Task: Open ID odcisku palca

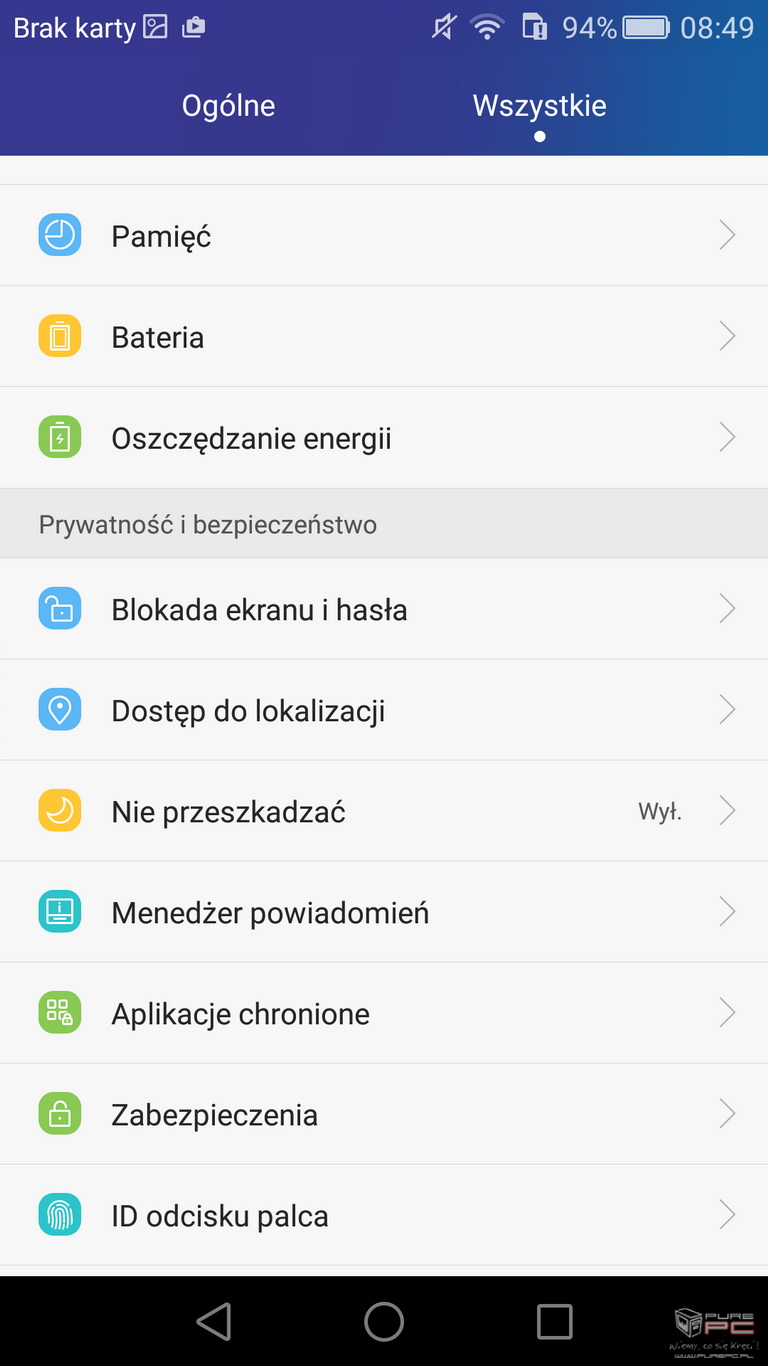Action: tap(384, 1214)
